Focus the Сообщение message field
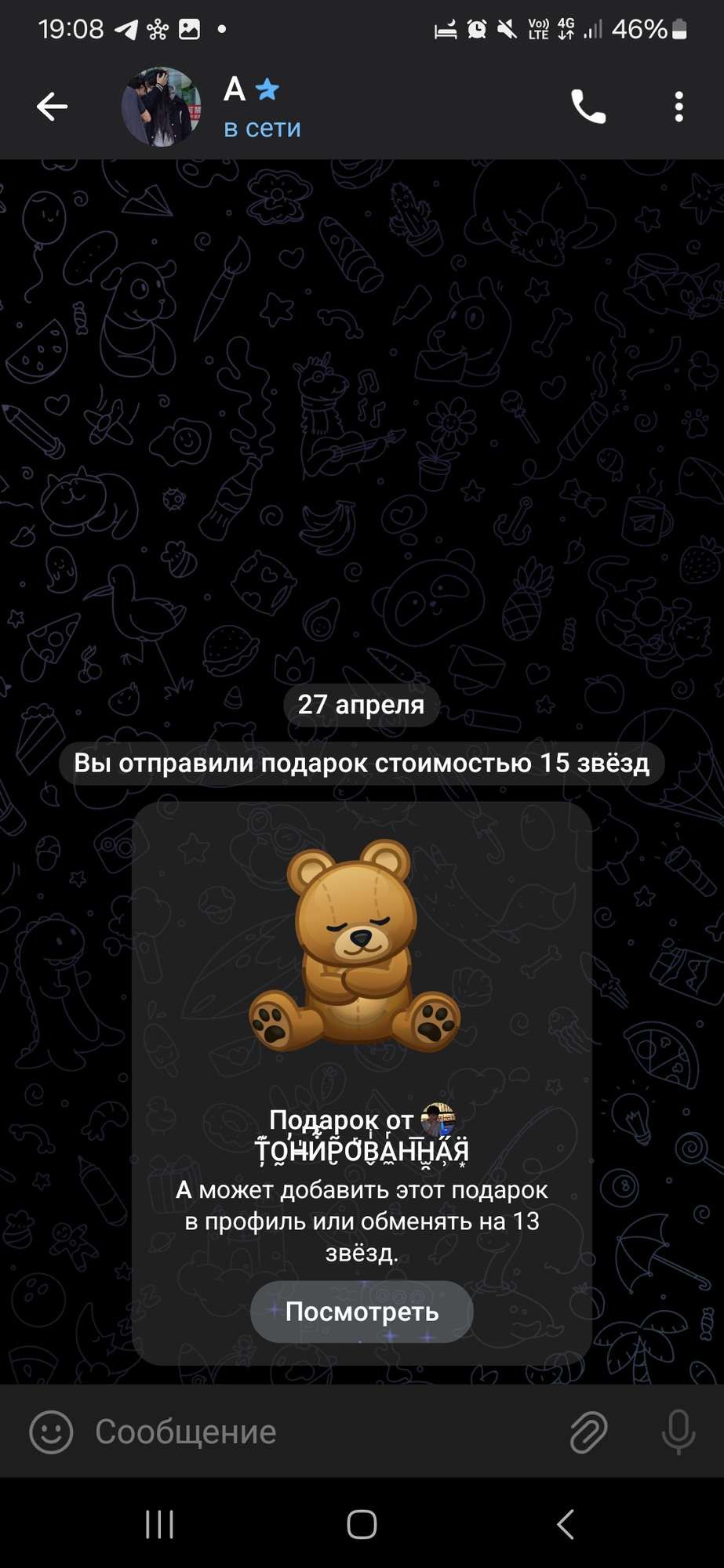 click(x=322, y=1432)
